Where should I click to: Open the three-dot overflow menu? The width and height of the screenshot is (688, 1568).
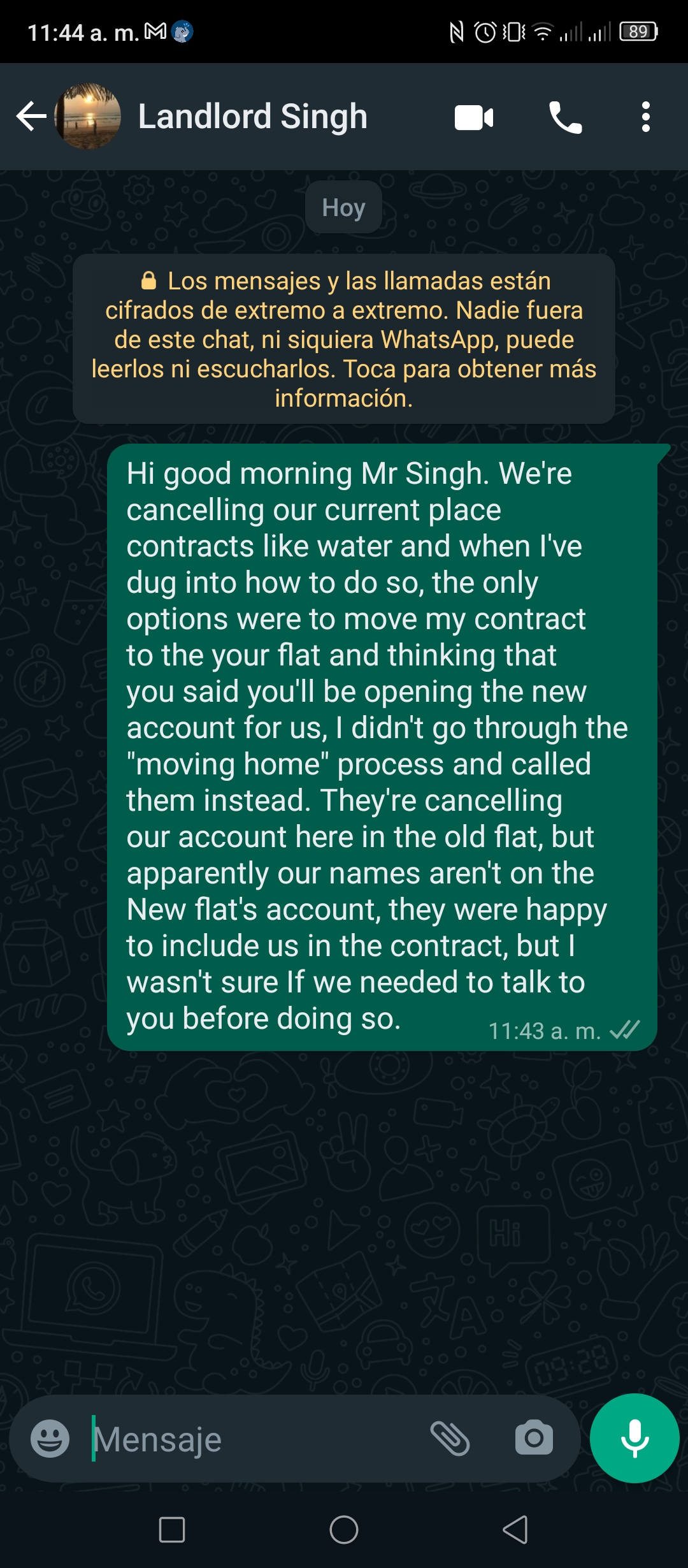pos(646,117)
